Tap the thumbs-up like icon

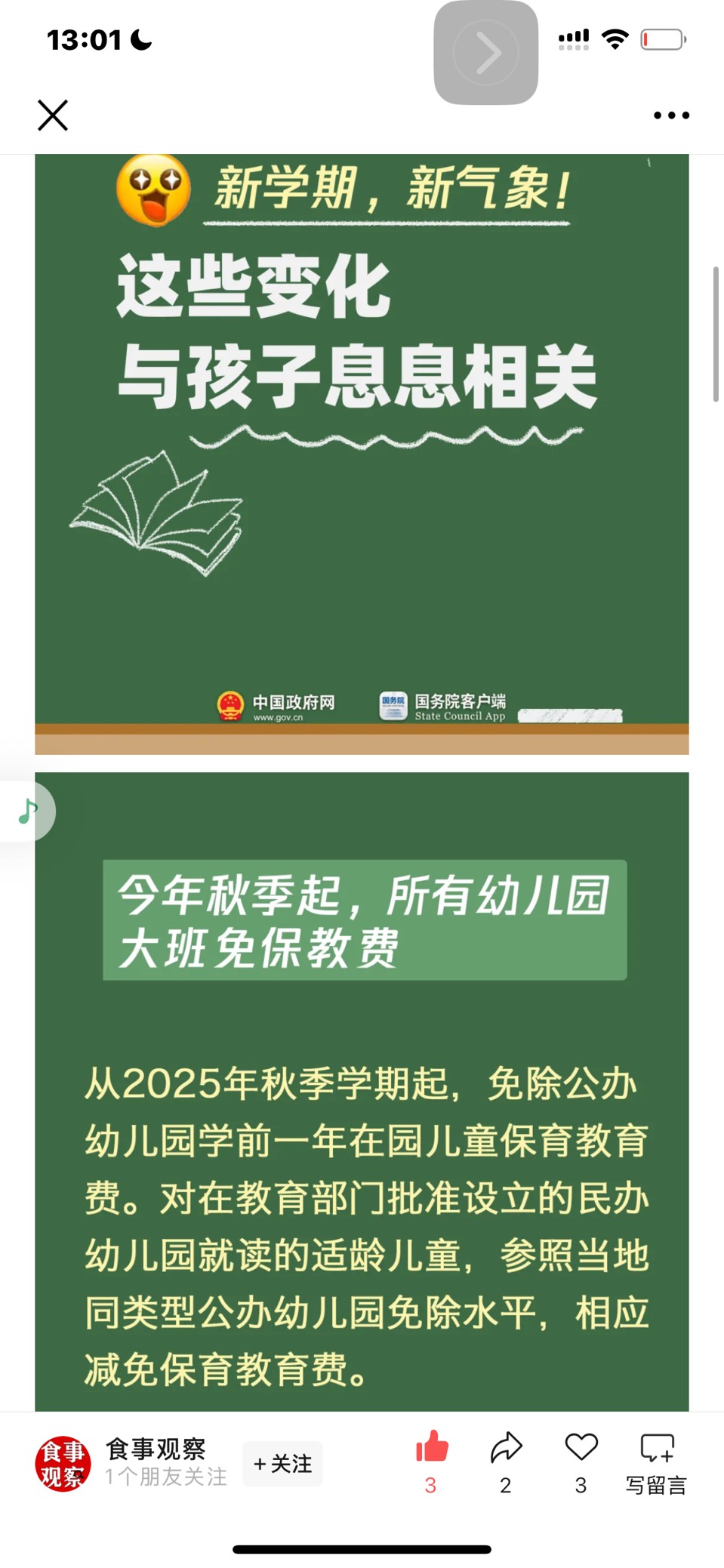coord(432,1448)
